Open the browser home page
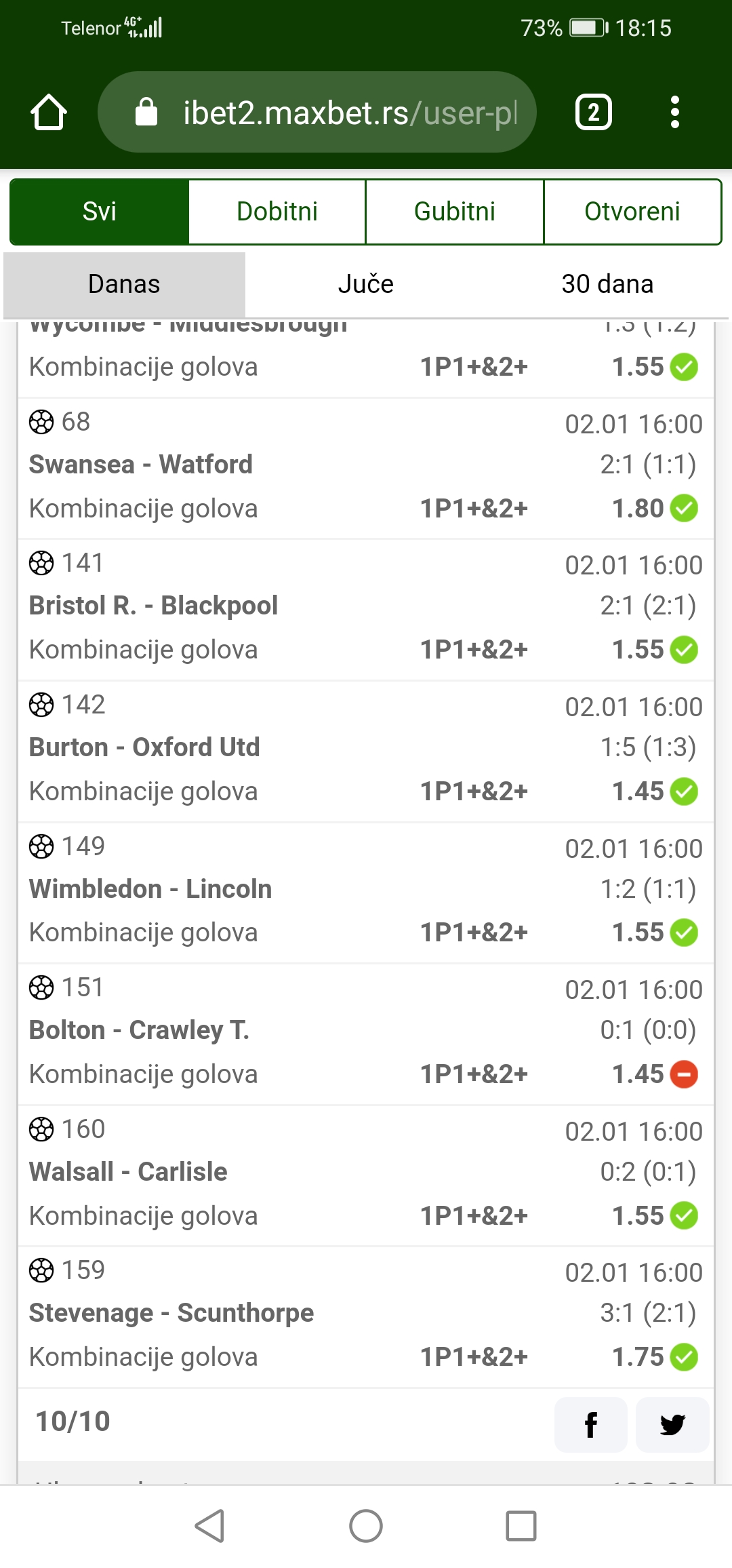Image resolution: width=732 pixels, height=1568 pixels. [49, 112]
